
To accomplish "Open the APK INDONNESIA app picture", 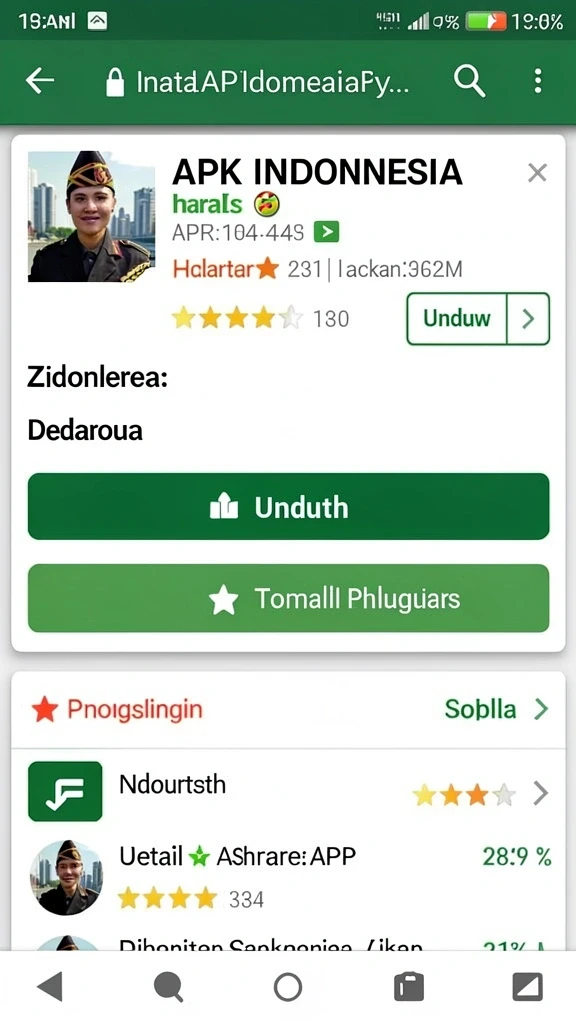I will pyautogui.click(x=91, y=216).
